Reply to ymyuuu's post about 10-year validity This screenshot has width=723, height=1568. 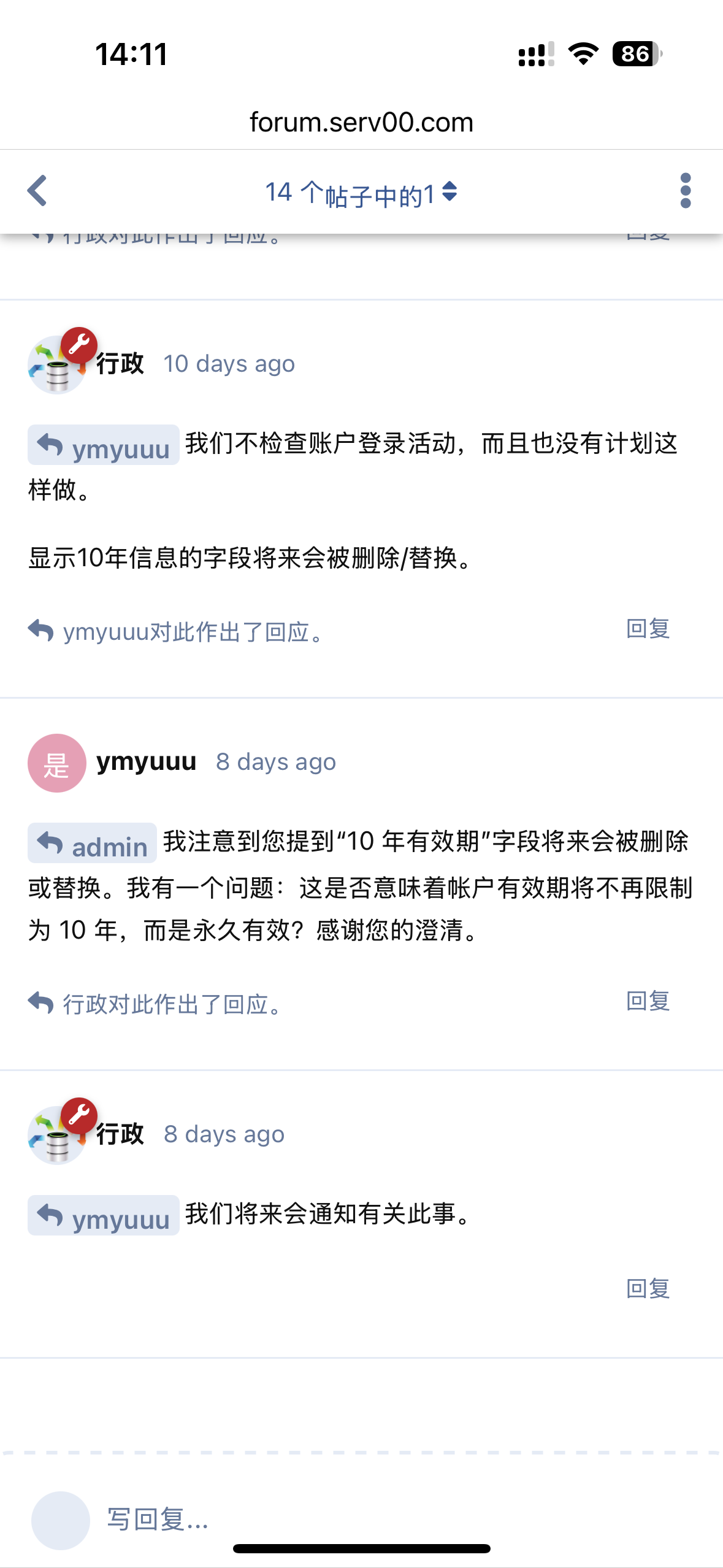[648, 1001]
